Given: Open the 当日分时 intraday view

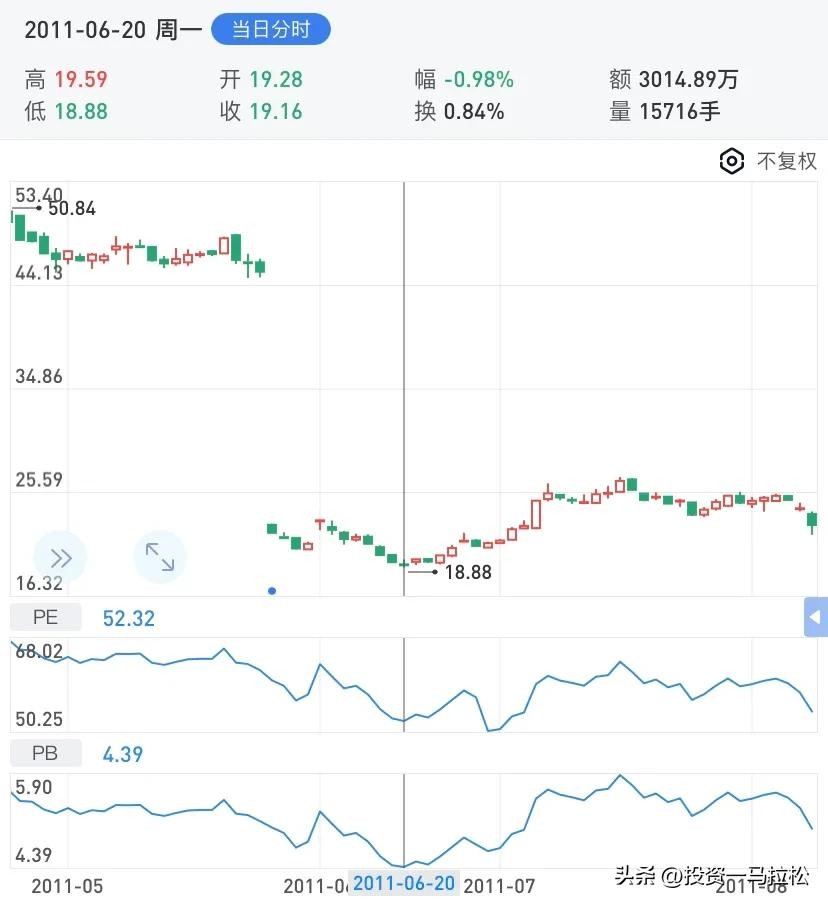Looking at the screenshot, I should (271, 30).
